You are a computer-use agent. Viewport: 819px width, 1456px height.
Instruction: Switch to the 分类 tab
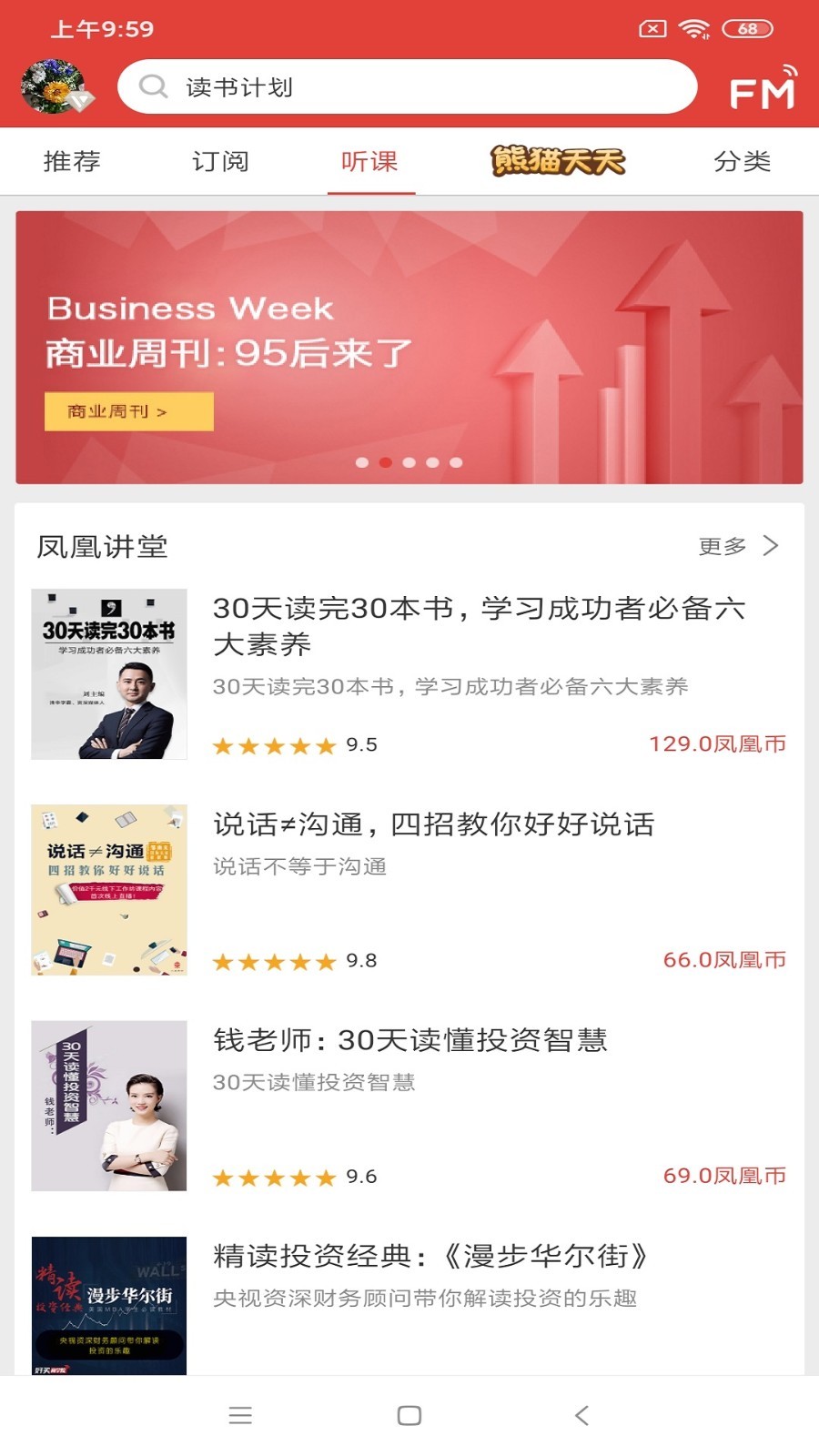(x=743, y=161)
